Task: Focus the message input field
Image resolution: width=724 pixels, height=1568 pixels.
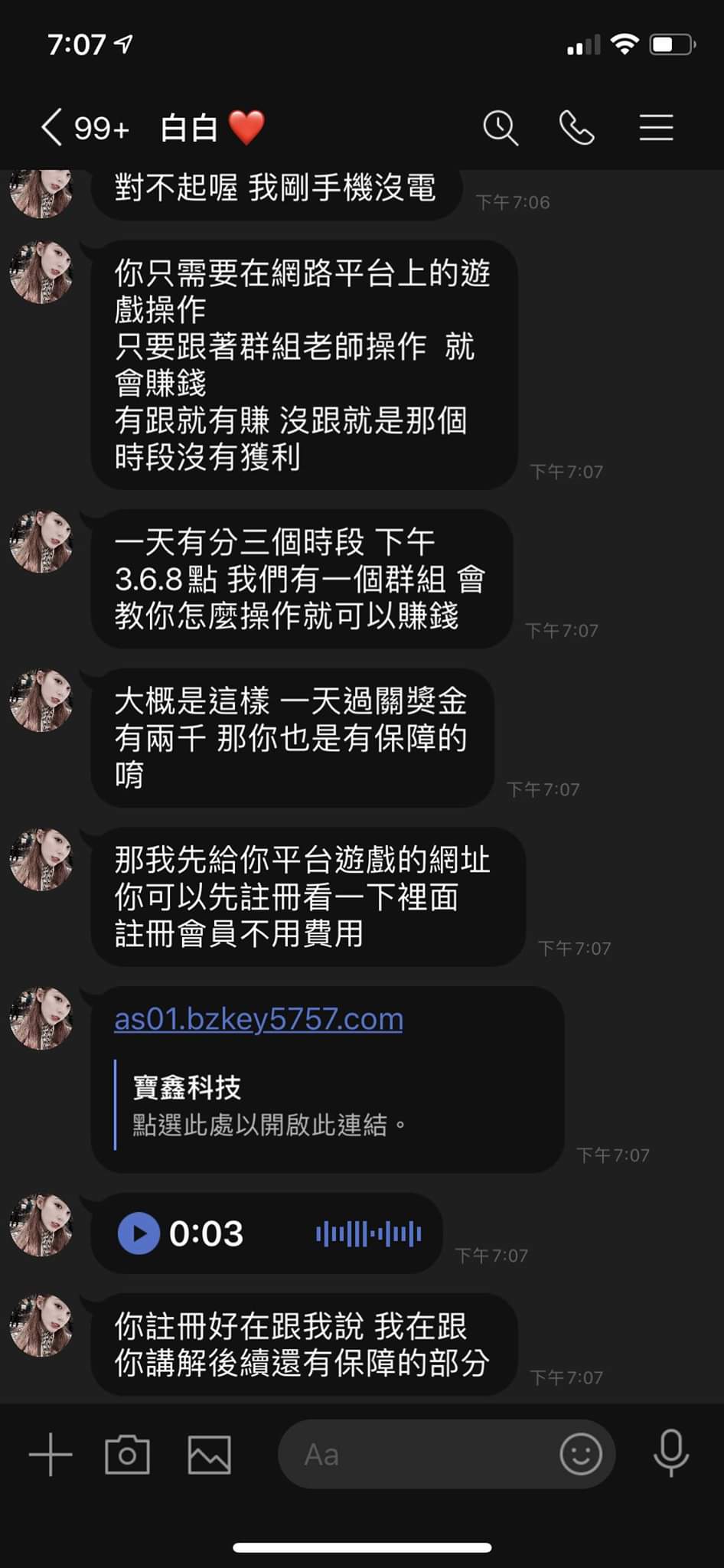Action: click(x=413, y=1454)
